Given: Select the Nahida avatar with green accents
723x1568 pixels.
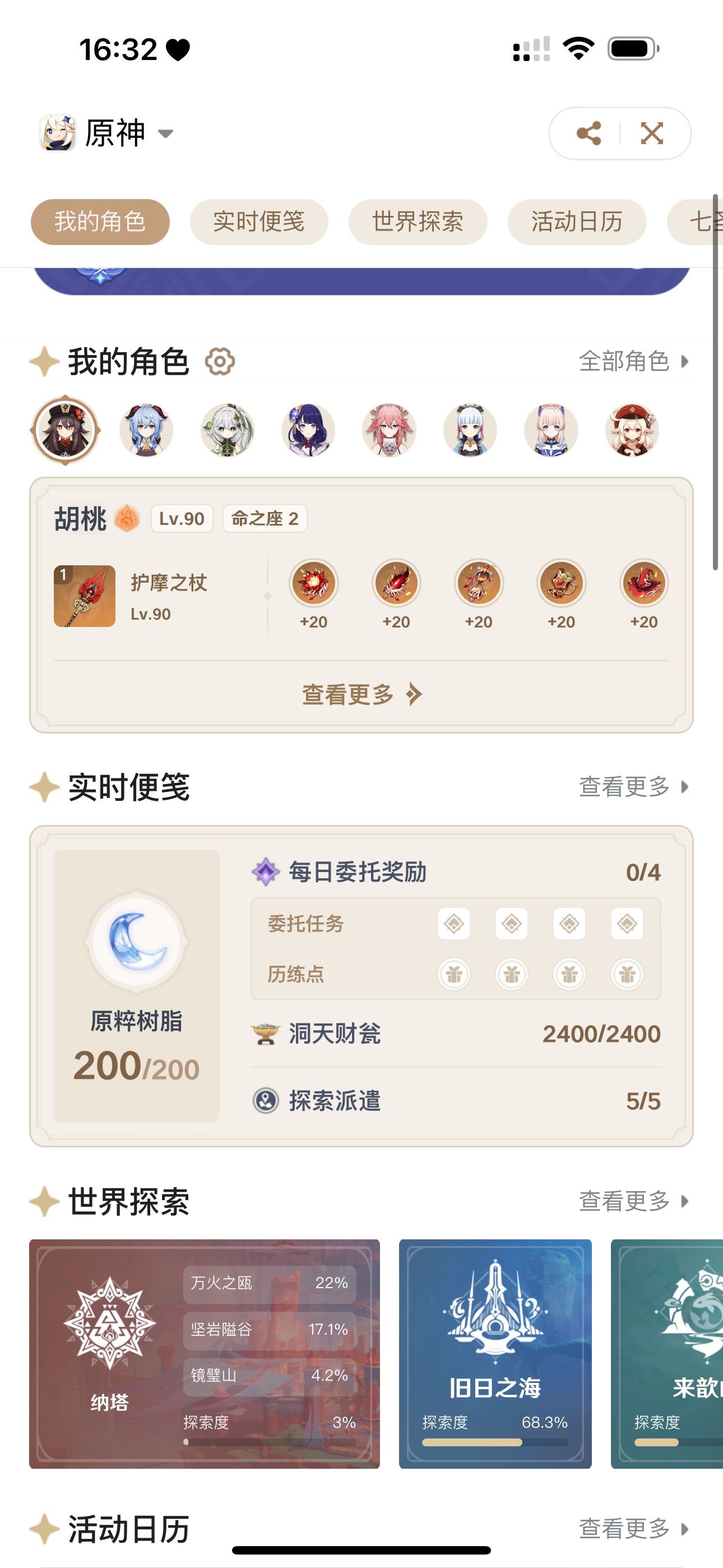Looking at the screenshot, I should [227, 430].
